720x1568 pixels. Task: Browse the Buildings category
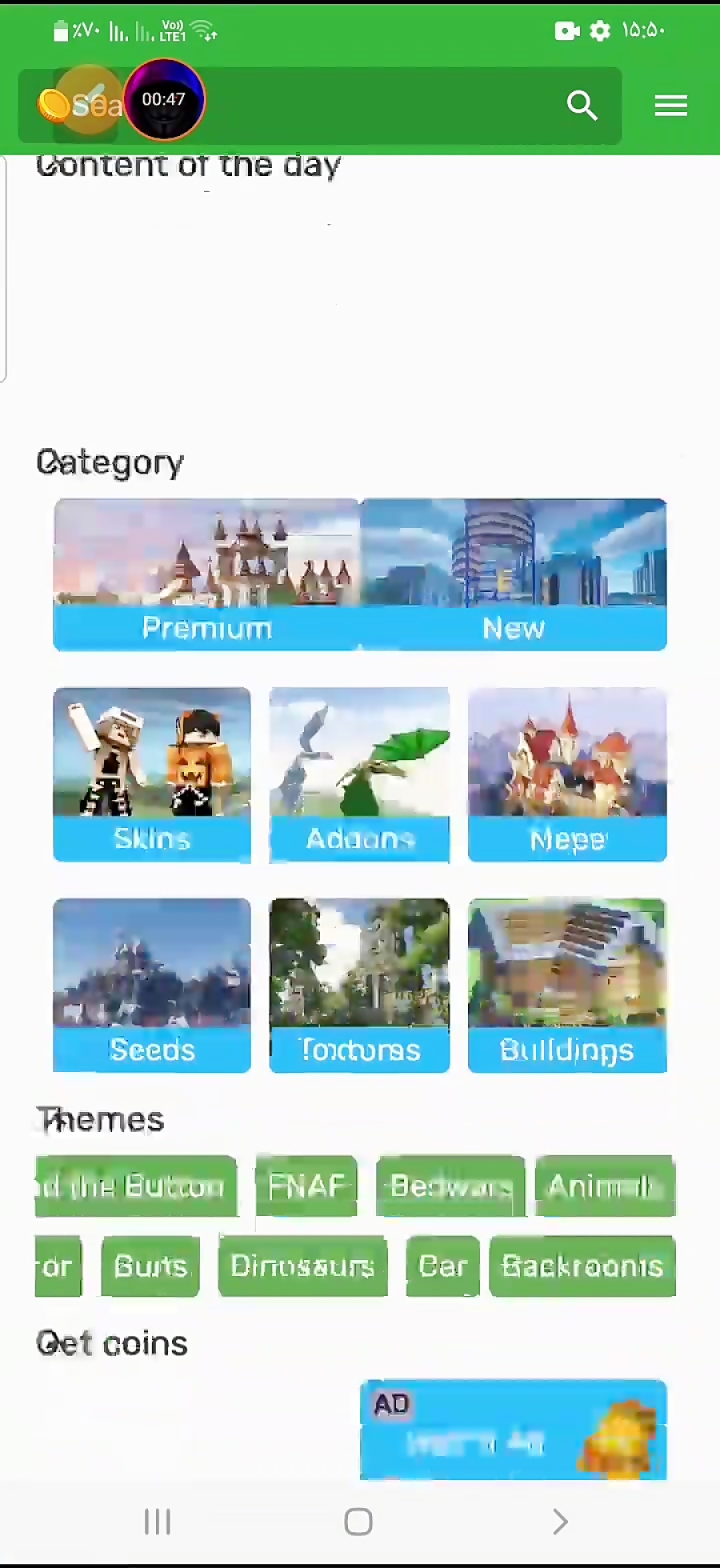click(567, 985)
